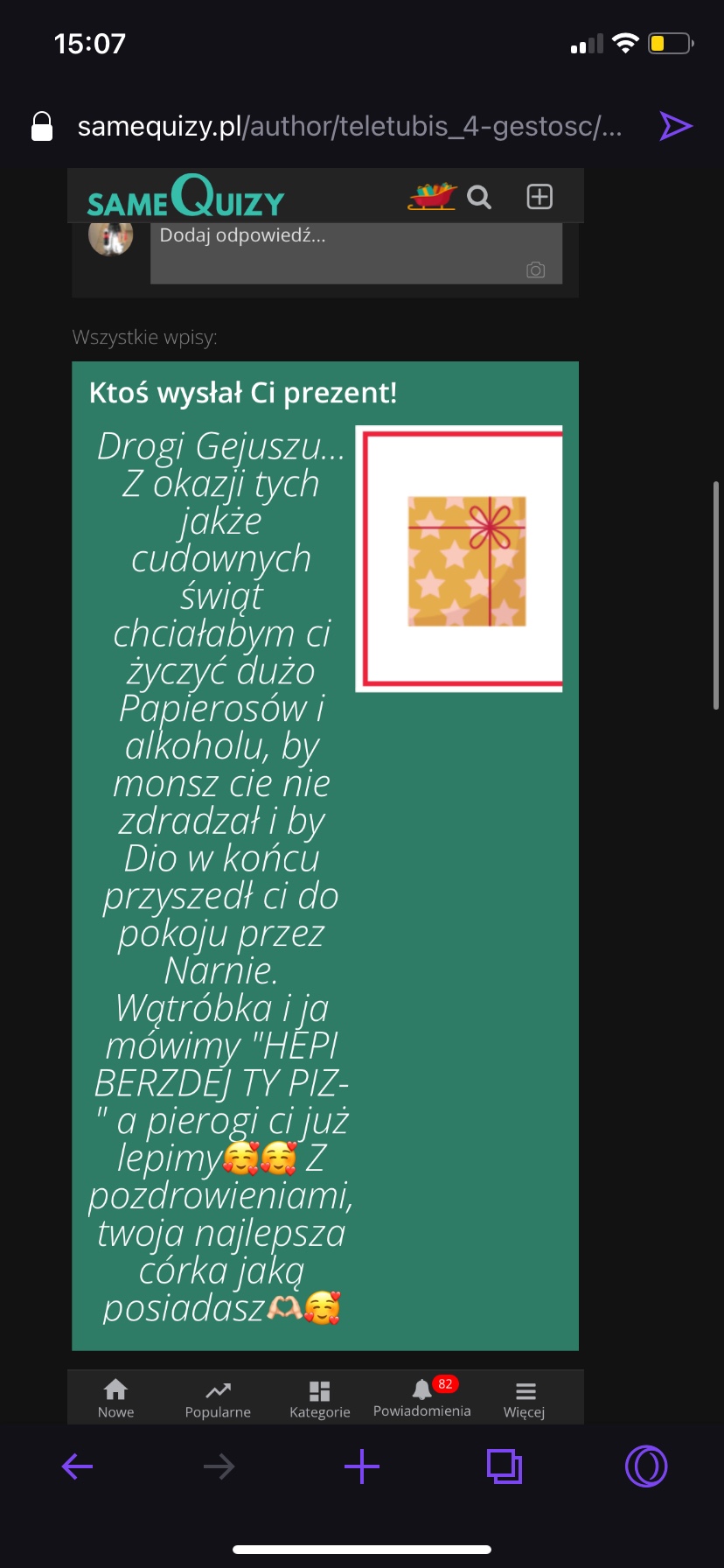Switch to the Popularne tab
This screenshot has height=1568, width=724.
tap(218, 1397)
